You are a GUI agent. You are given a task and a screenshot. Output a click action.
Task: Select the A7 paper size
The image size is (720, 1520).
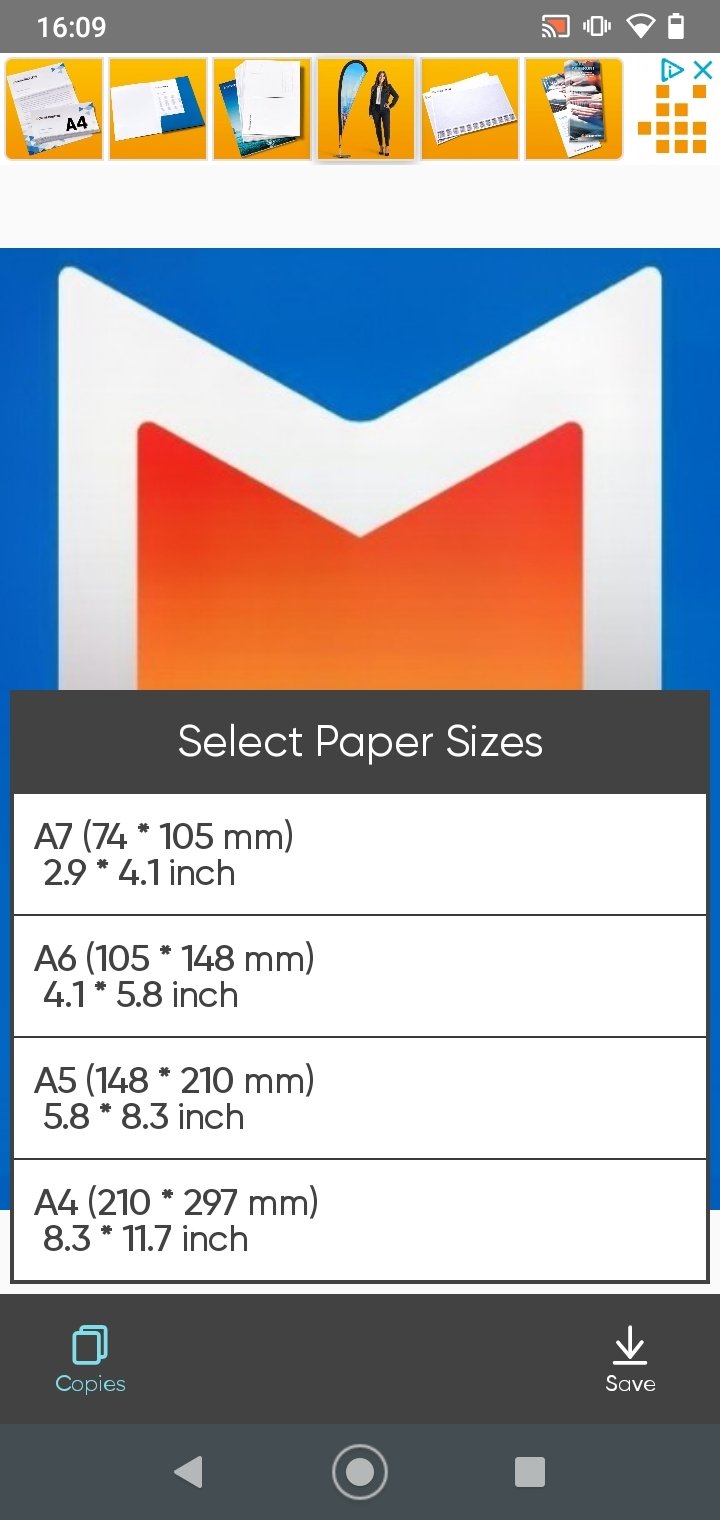coord(360,854)
